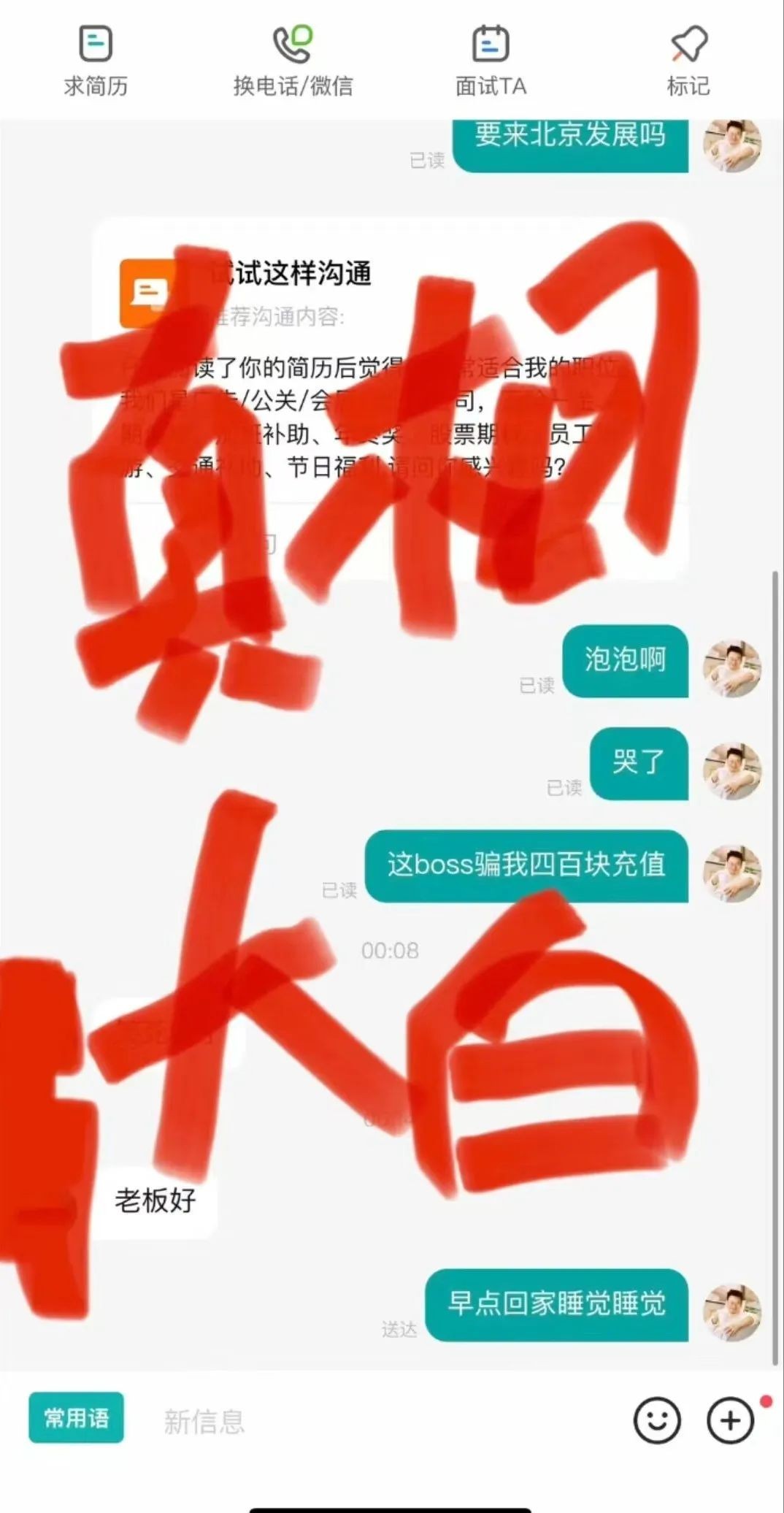Request the candidate's resume via 求简历

click(96, 60)
